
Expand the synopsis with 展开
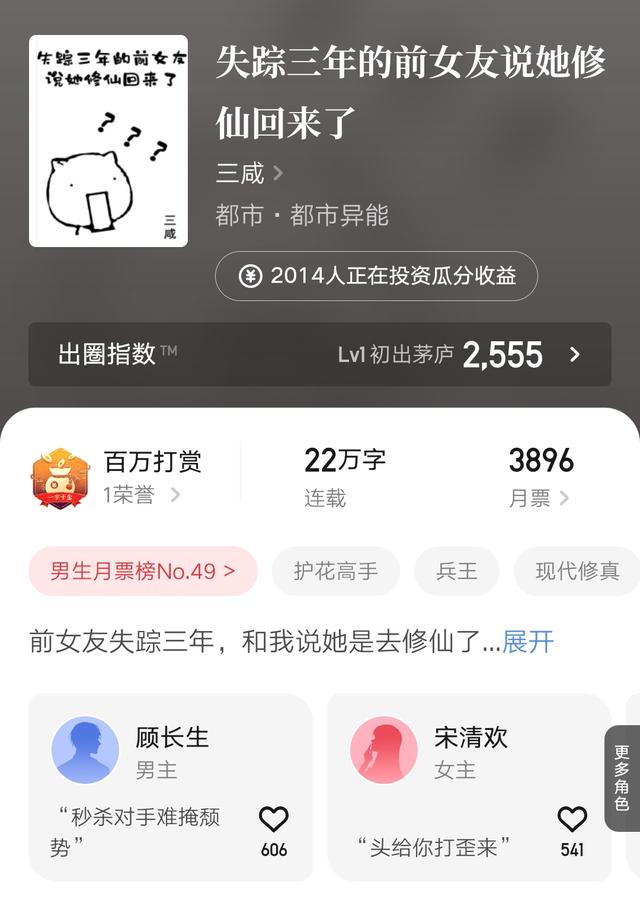528,641
